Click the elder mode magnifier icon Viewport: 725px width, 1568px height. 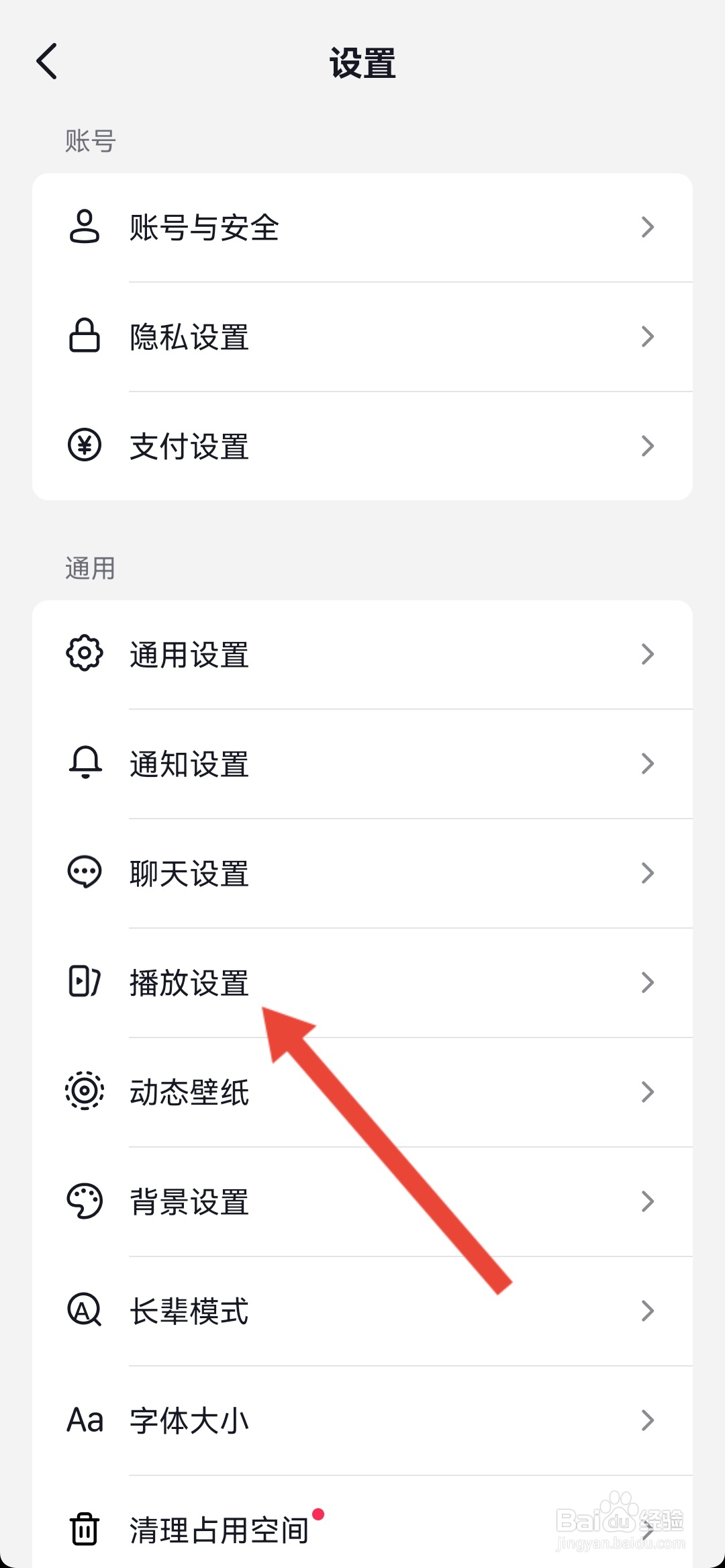(x=85, y=1311)
